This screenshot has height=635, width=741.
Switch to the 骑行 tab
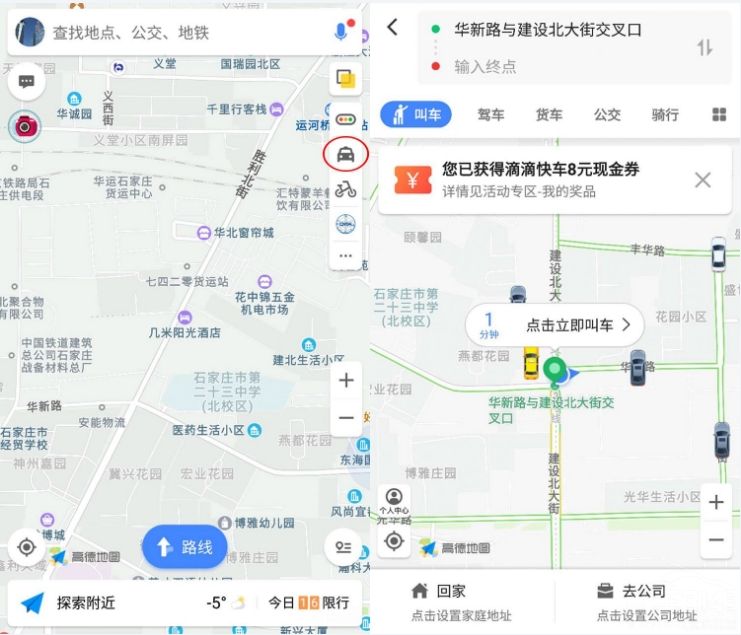pyautogui.click(x=665, y=115)
